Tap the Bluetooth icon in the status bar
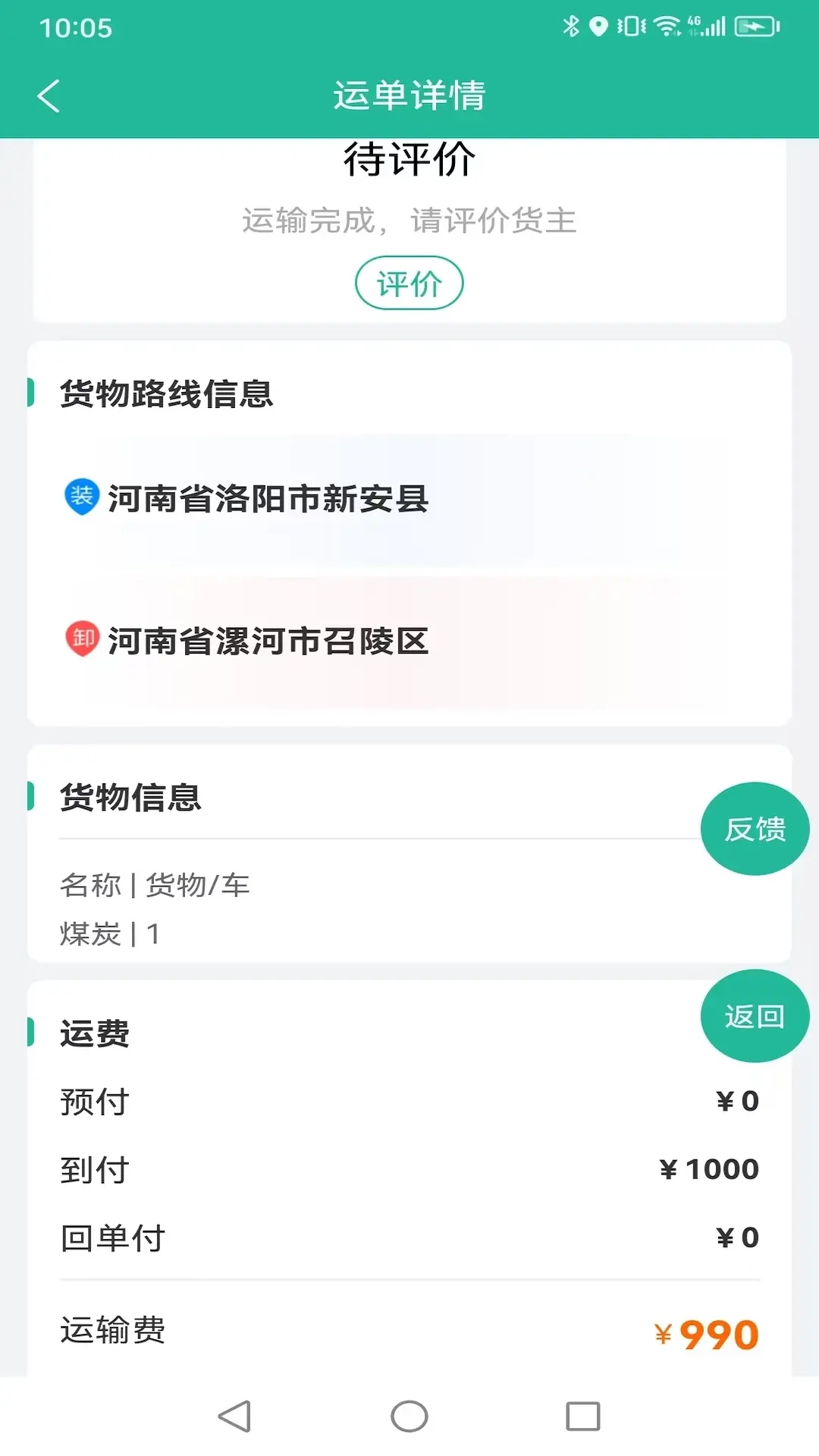The width and height of the screenshot is (819, 1456). coord(573,25)
